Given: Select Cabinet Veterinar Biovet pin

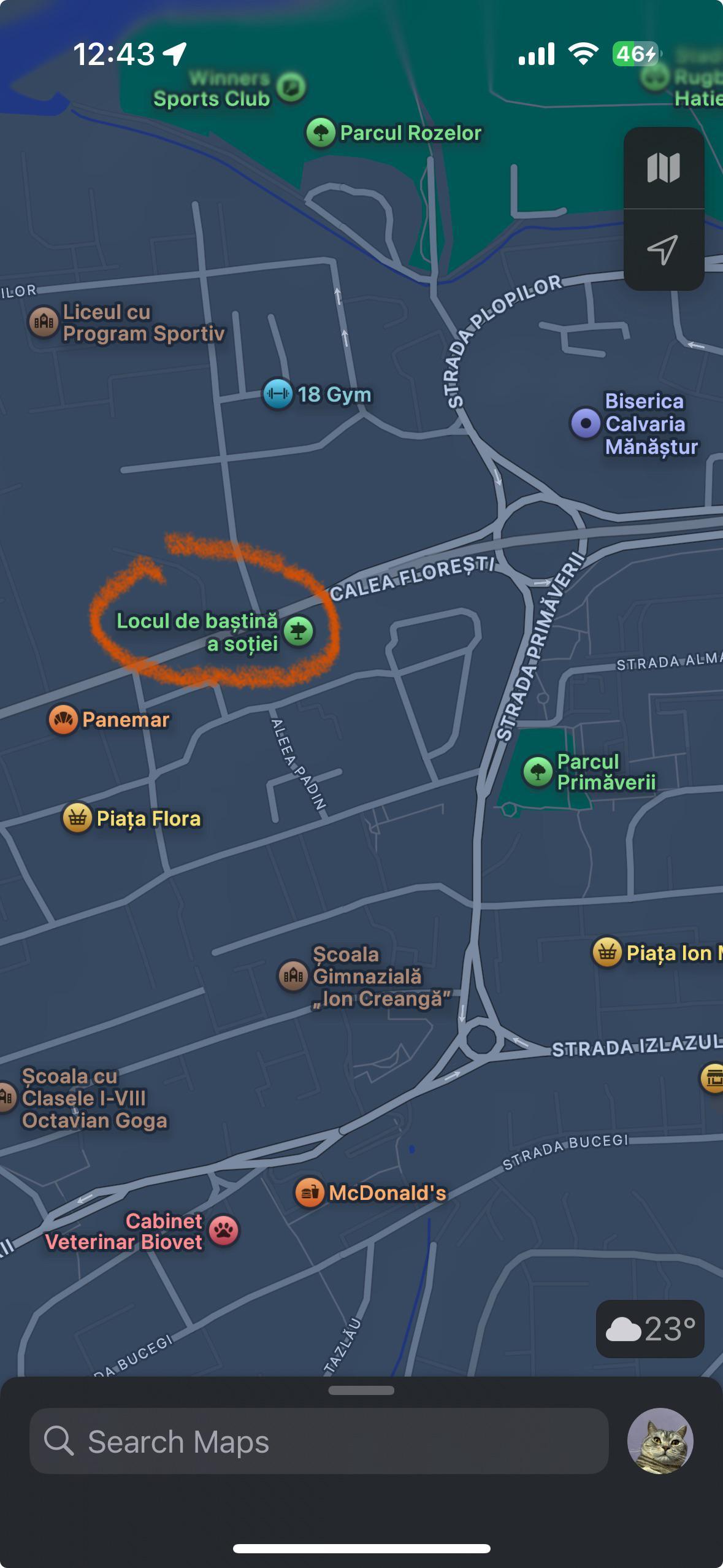Looking at the screenshot, I should [224, 1231].
